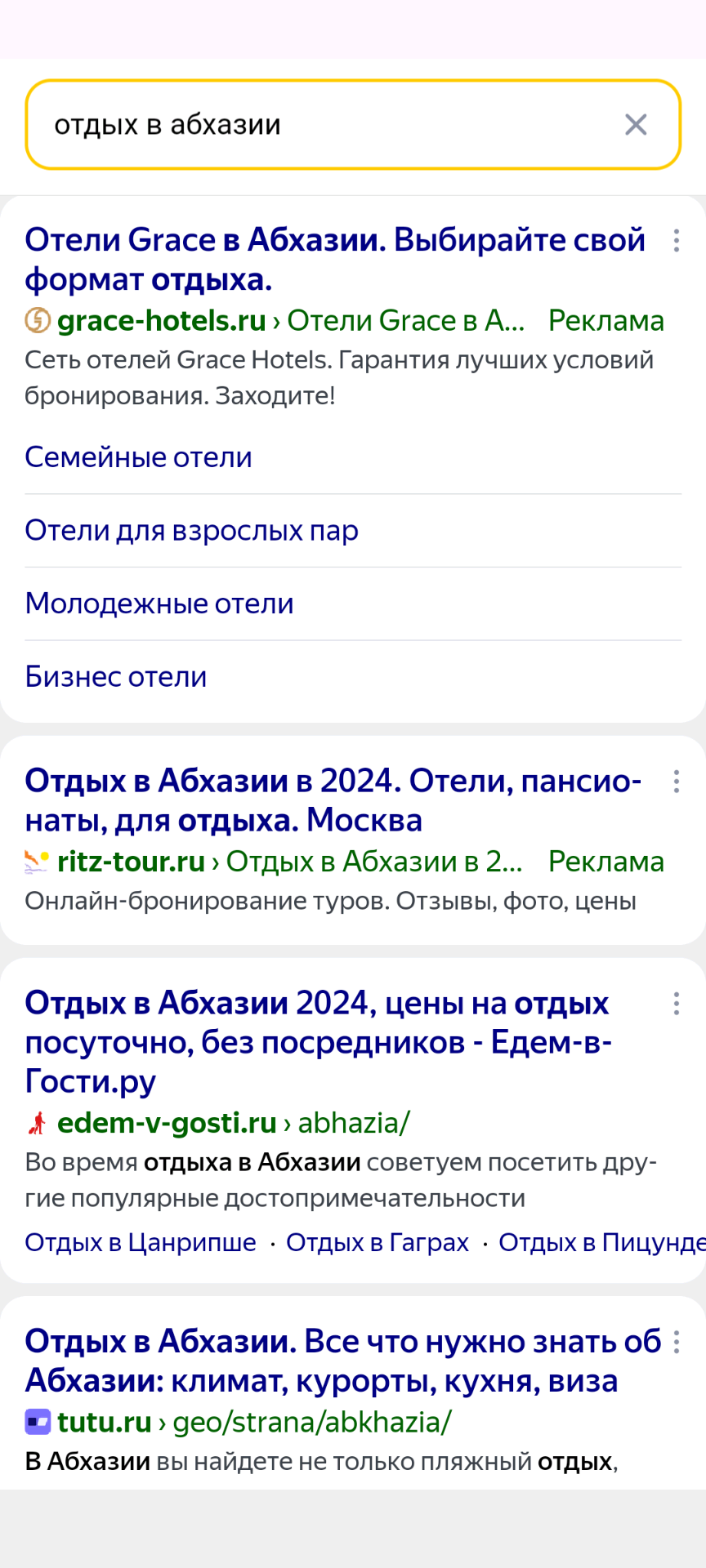Image resolution: width=706 pixels, height=1568 pixels.
Task: Open options for the tutu.ru result
Action: tap(677, 1342)
